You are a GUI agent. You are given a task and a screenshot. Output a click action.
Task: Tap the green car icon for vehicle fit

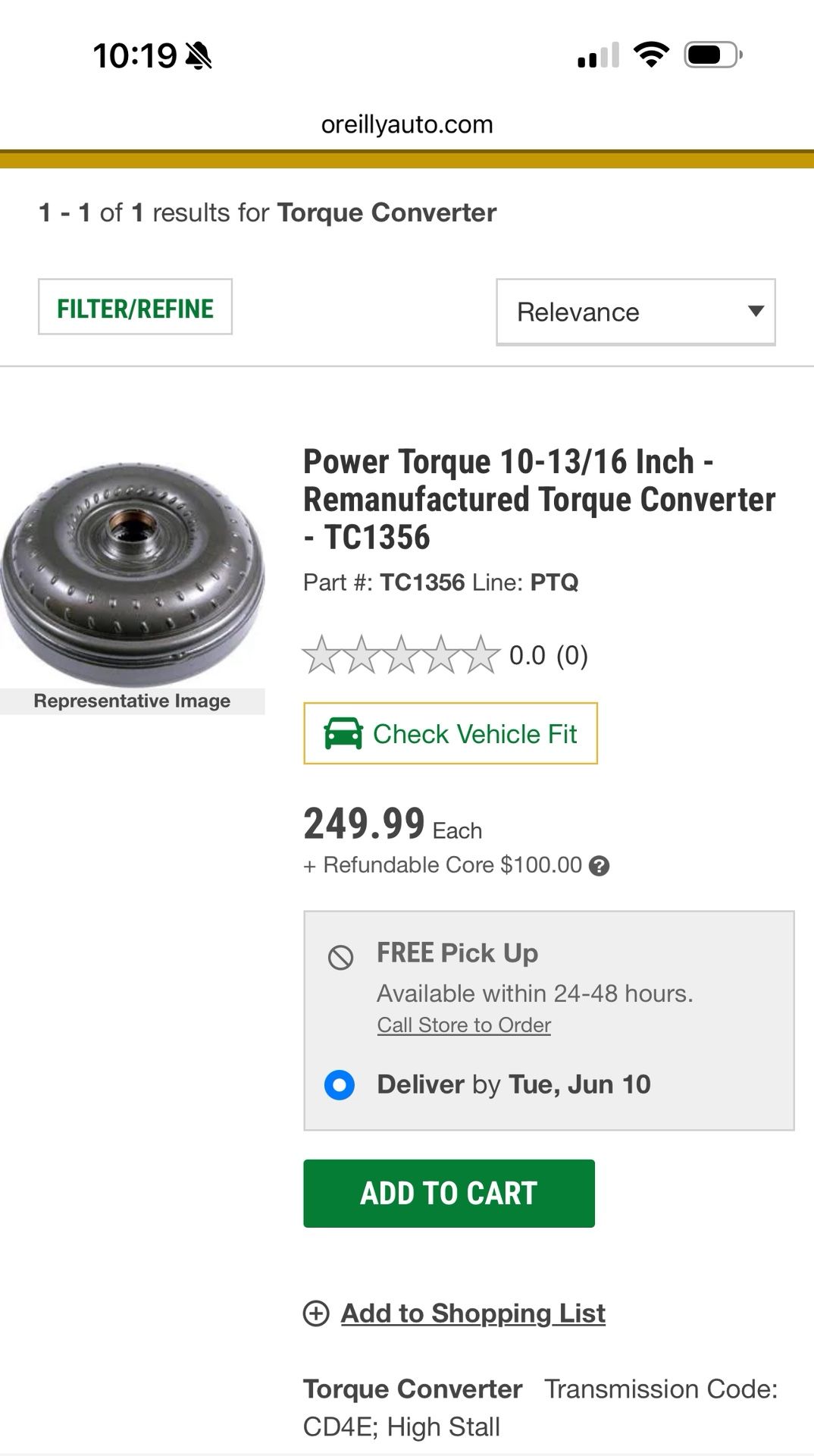[x=345, y=733]
